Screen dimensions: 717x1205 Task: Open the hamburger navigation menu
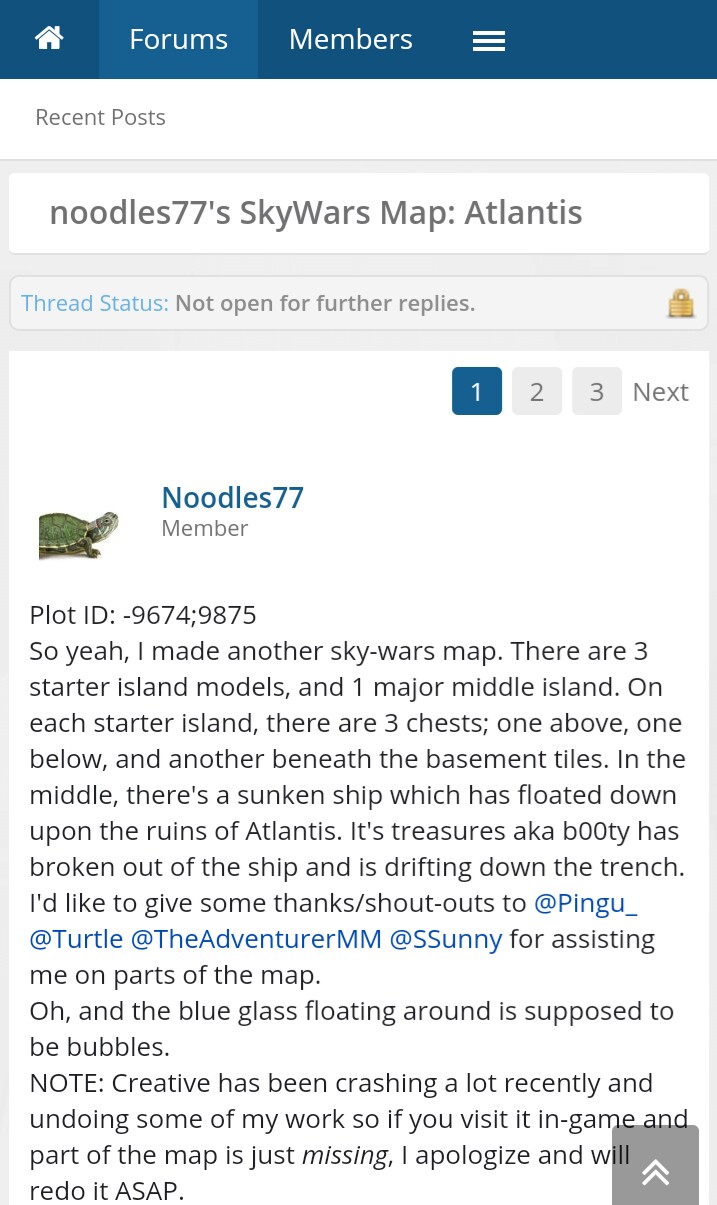click(x=488, y=40)
